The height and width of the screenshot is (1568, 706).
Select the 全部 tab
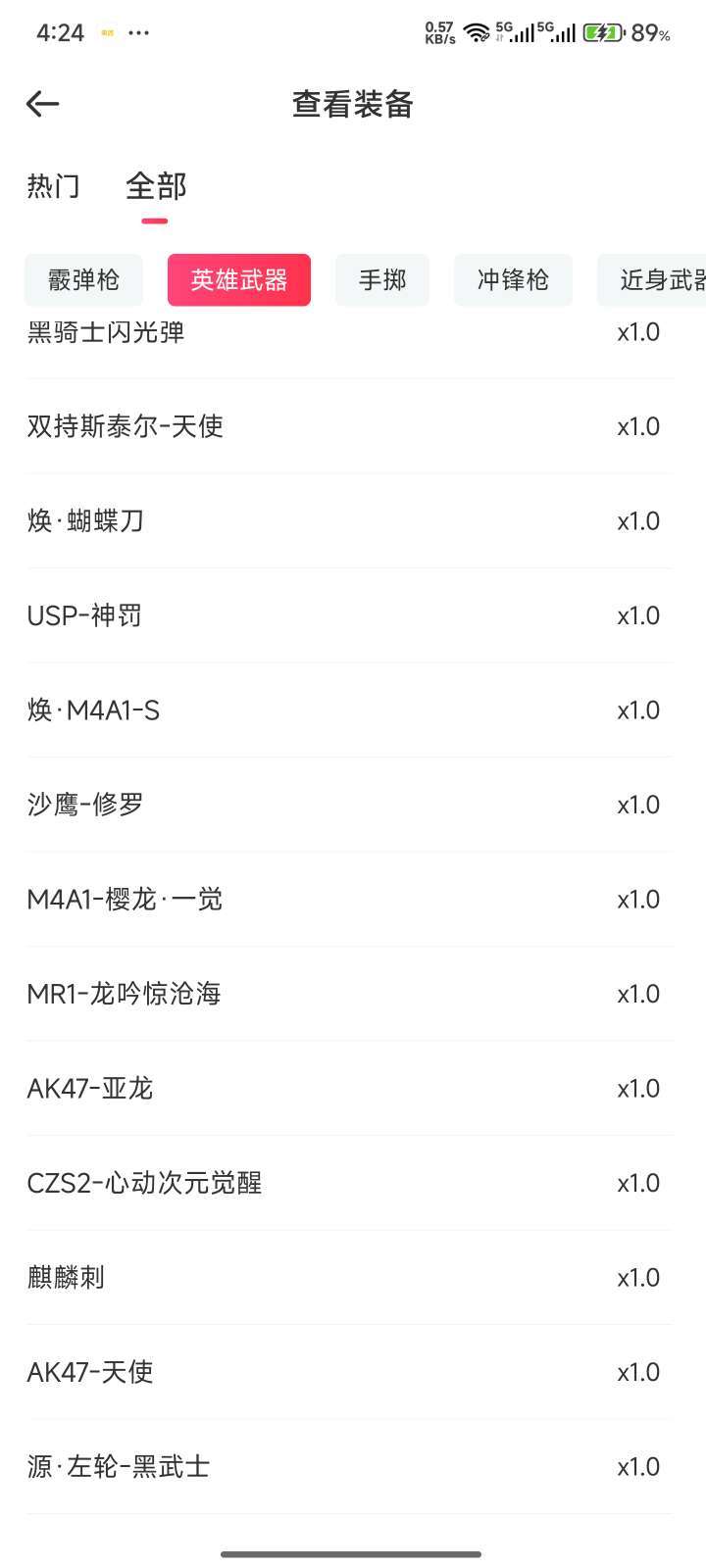point(156,186)
